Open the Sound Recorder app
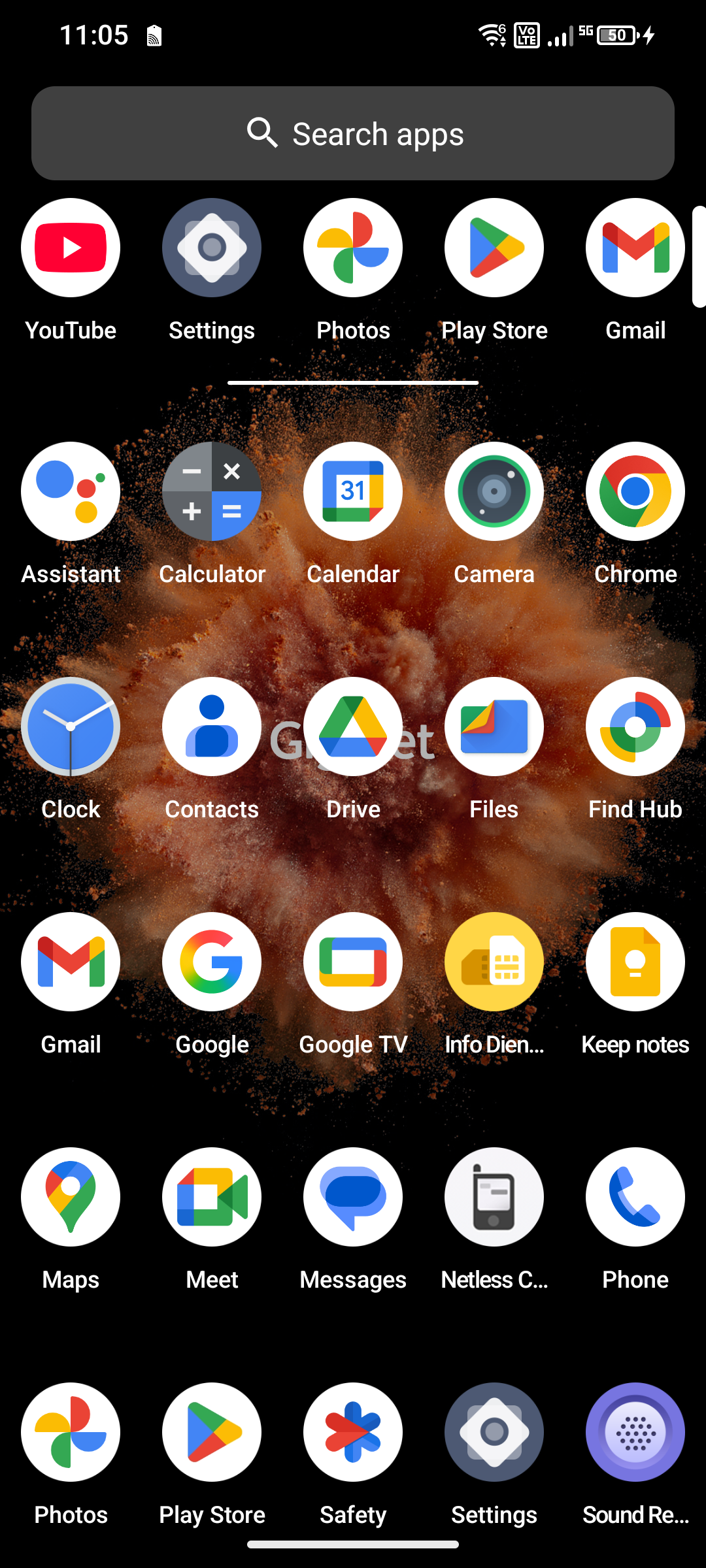 click(635, 1432)
